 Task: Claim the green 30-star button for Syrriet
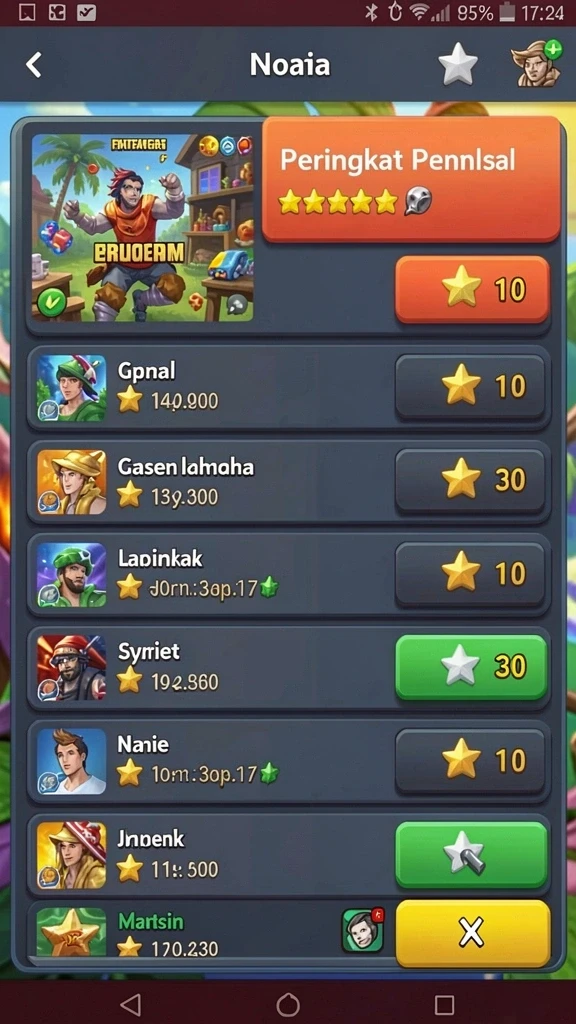coord(471,667)
